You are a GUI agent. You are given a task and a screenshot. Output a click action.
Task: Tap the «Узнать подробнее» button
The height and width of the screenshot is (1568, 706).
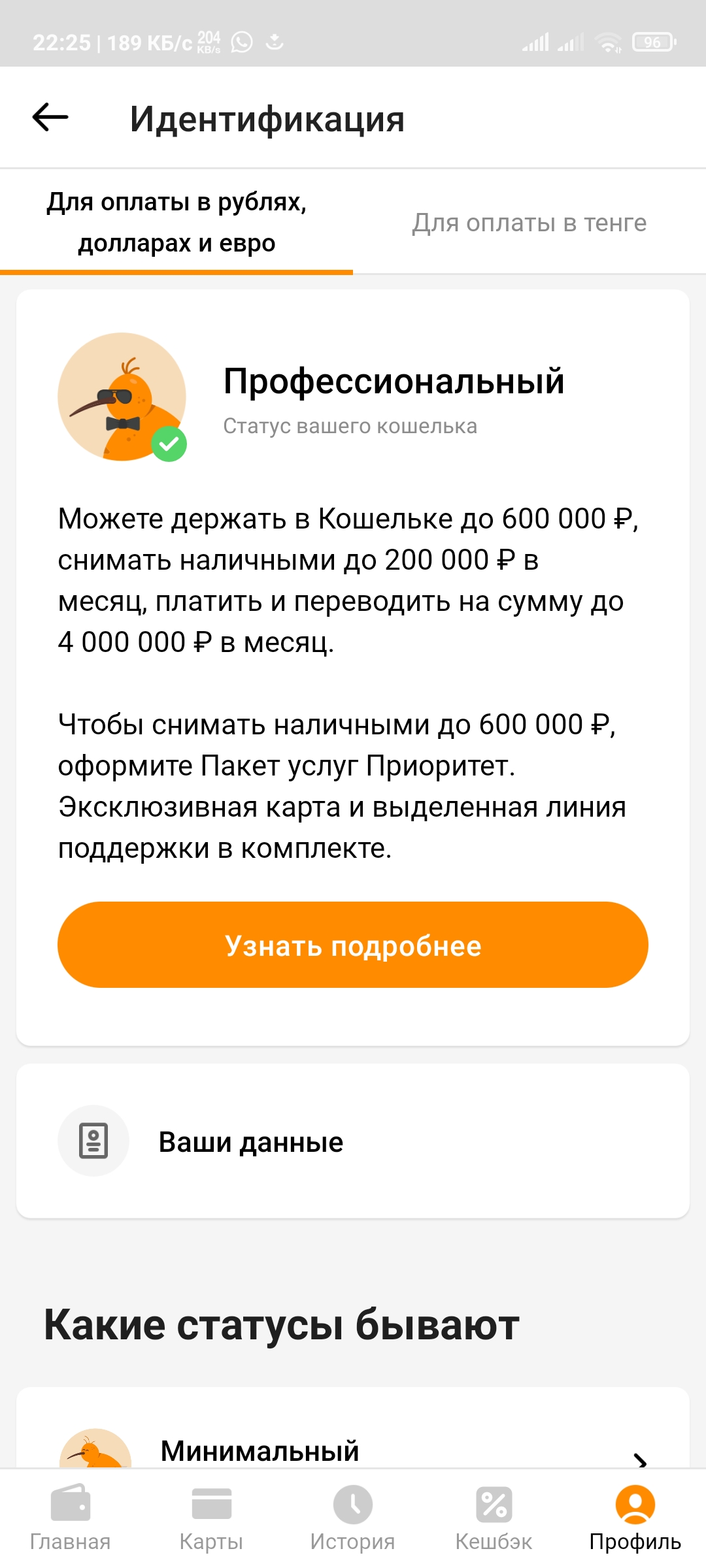pos(353,945)
